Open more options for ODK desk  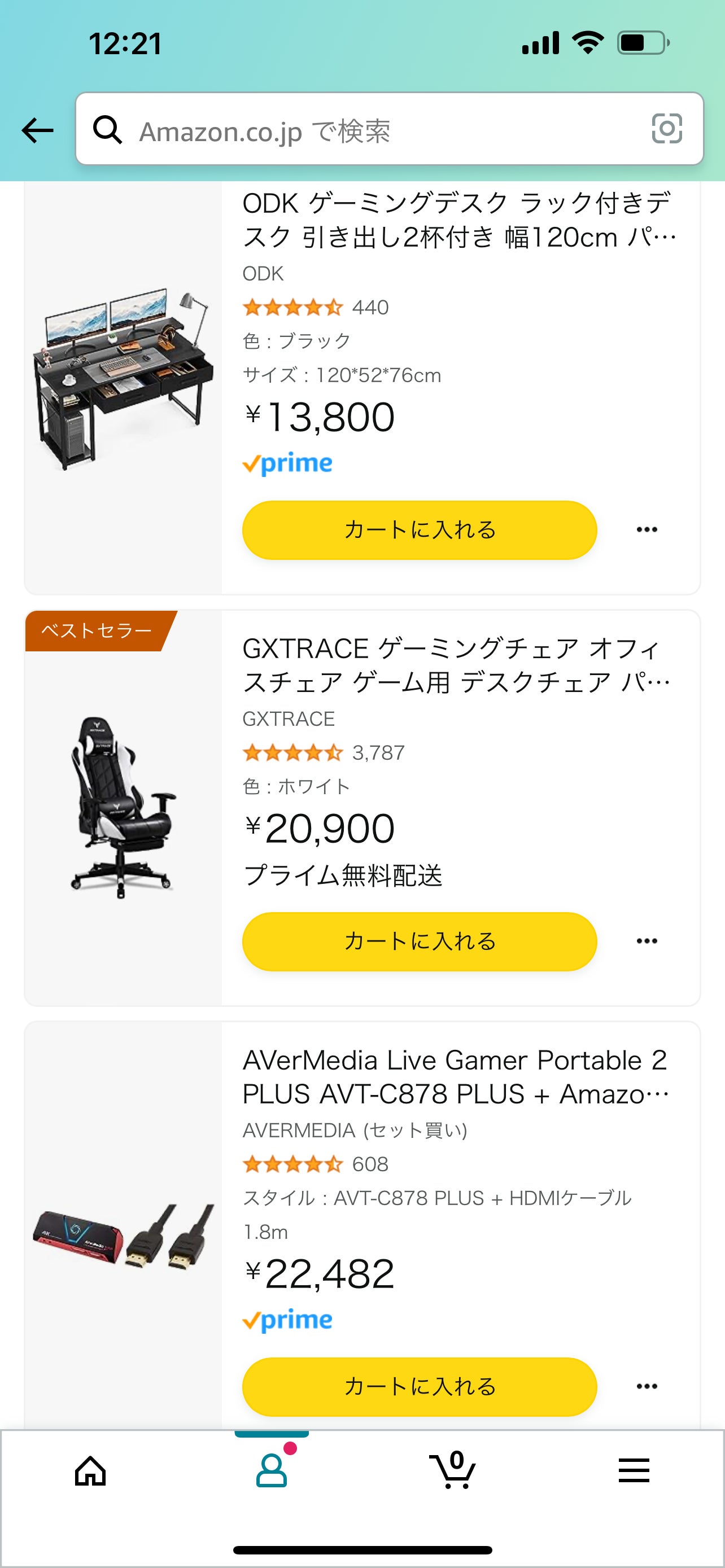(647, 529)
